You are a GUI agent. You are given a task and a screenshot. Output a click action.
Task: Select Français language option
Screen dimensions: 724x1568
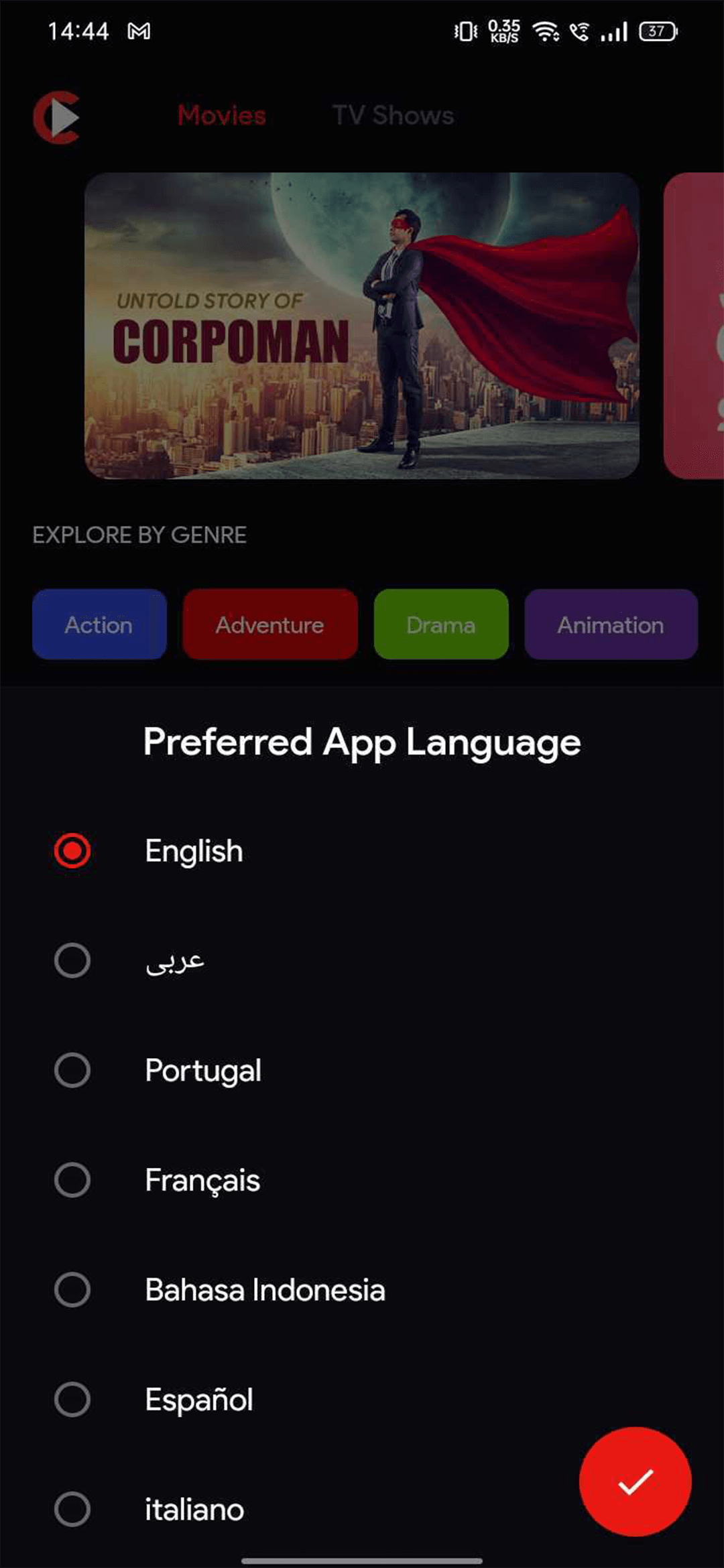72,1181
